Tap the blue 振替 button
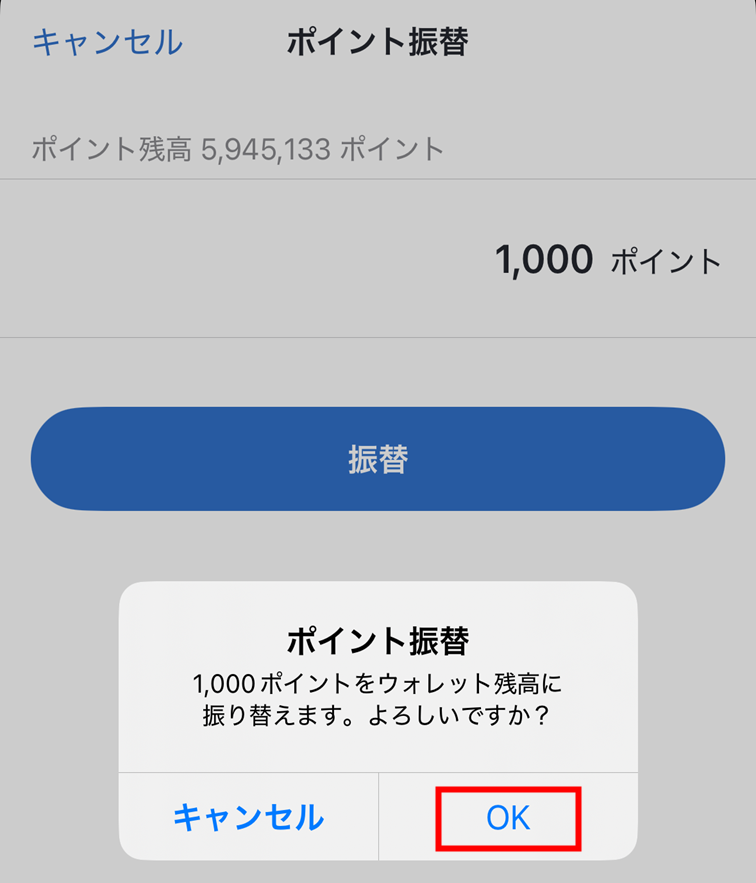The width and height of the screenshot is (756, 883). pyautogui.click(x=377, y=459)
